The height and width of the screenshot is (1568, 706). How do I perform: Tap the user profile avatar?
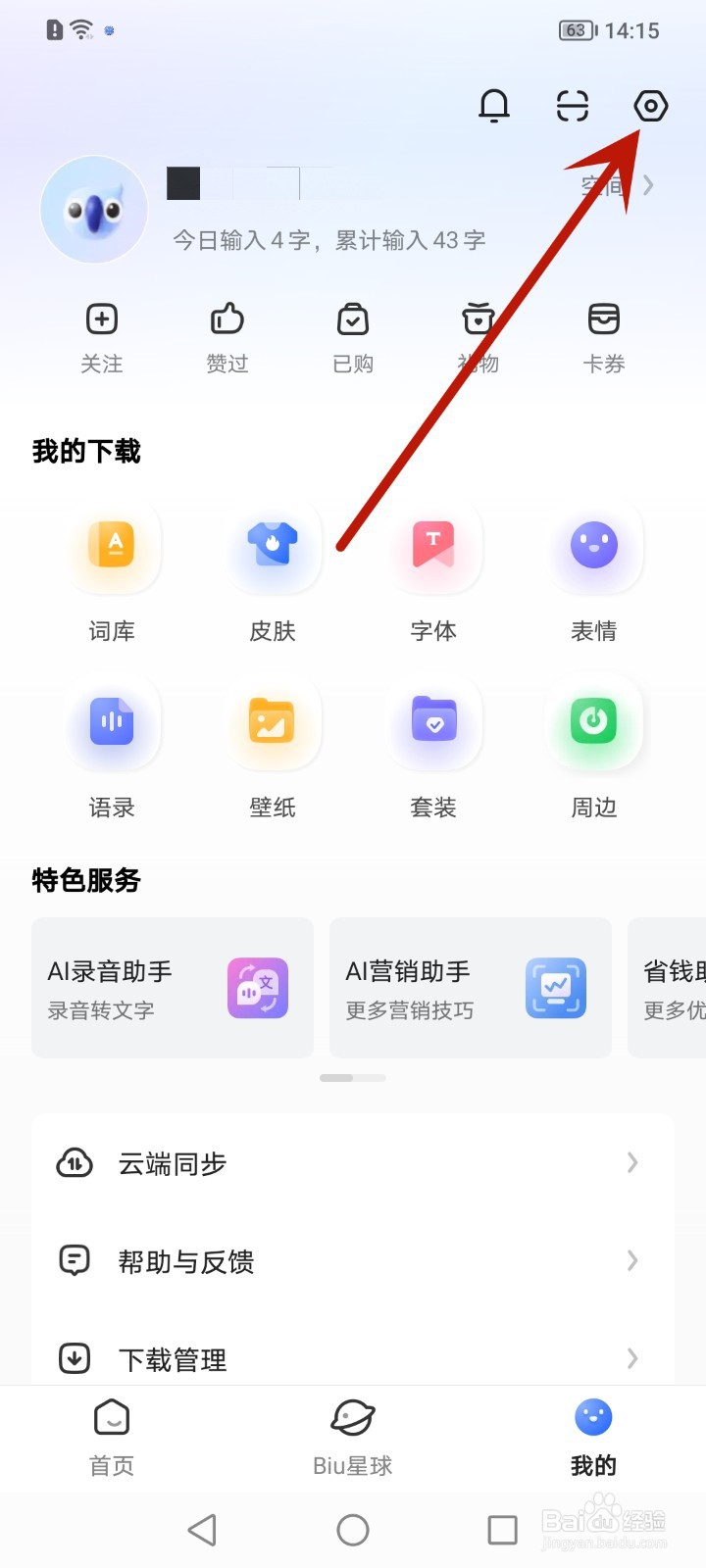pos(93,209)
